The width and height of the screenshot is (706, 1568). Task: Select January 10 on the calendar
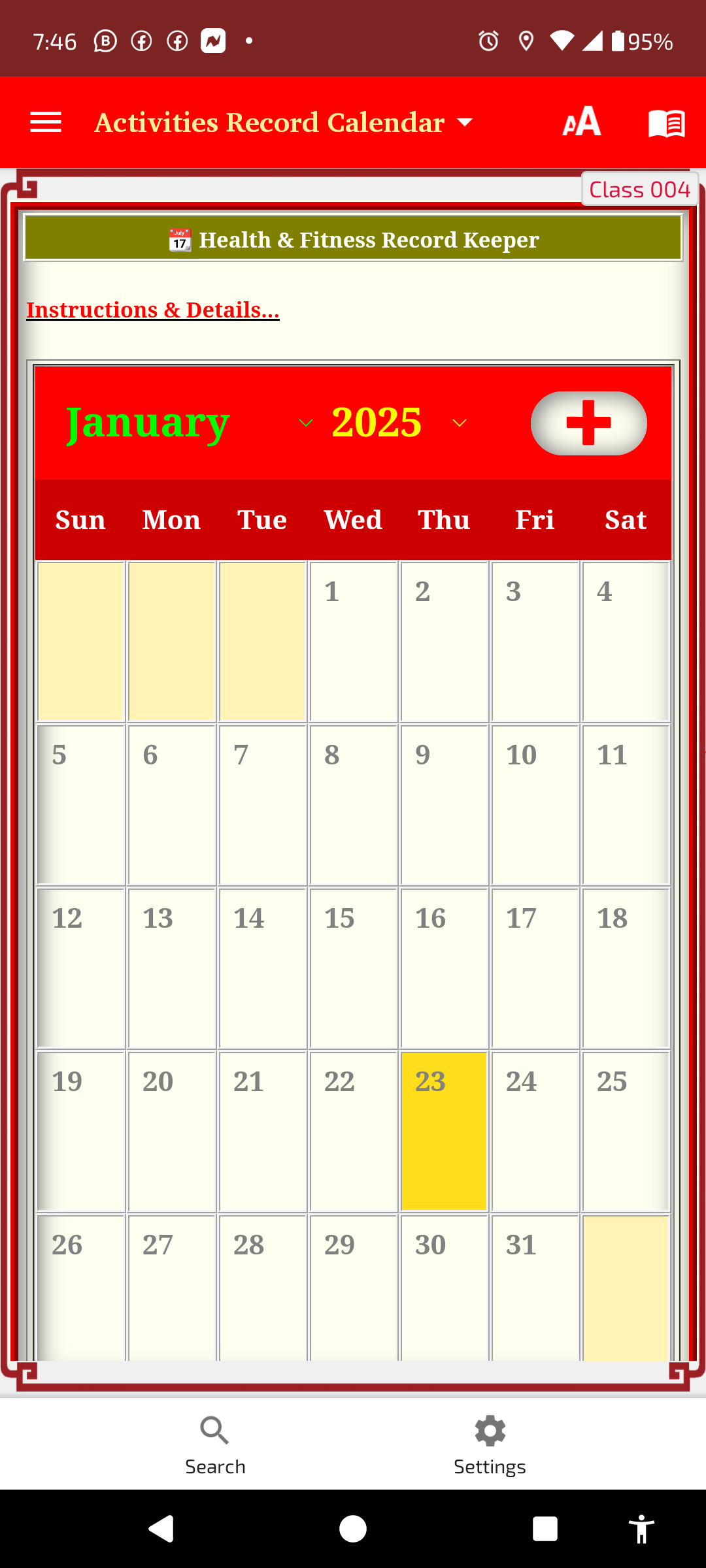(x=535, y=804)
